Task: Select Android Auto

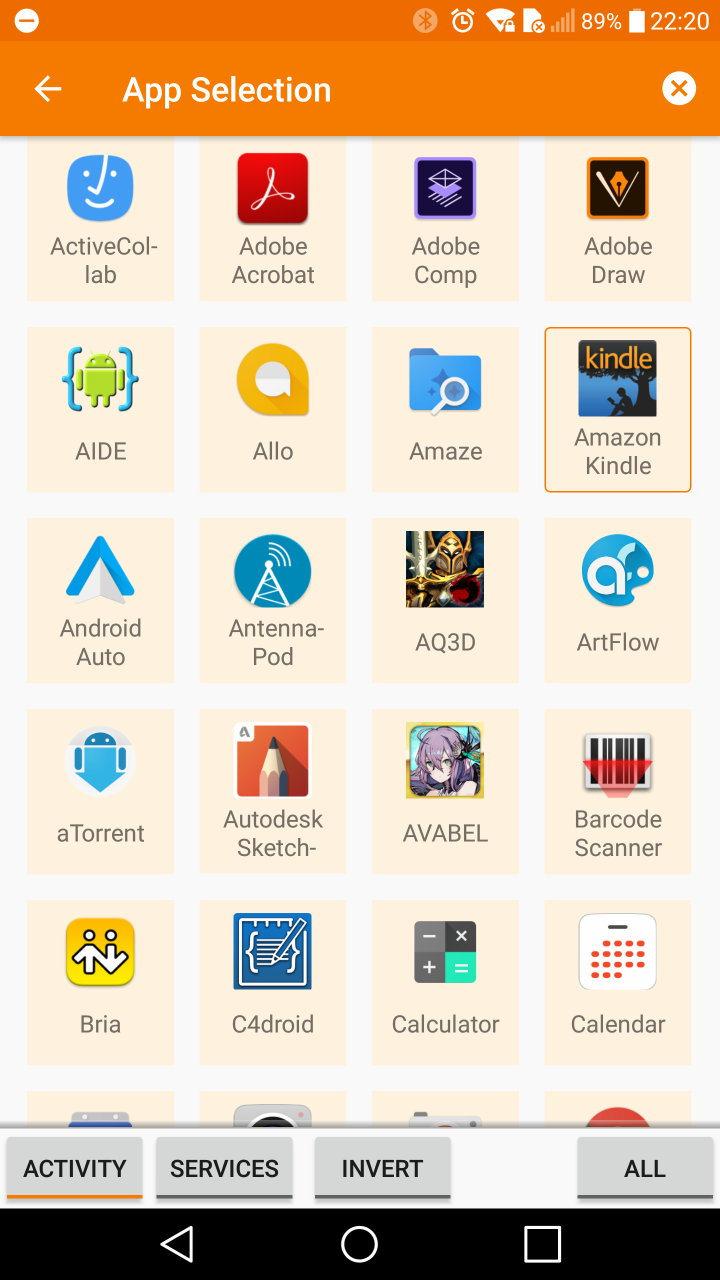Action: [x=100, y=600]
